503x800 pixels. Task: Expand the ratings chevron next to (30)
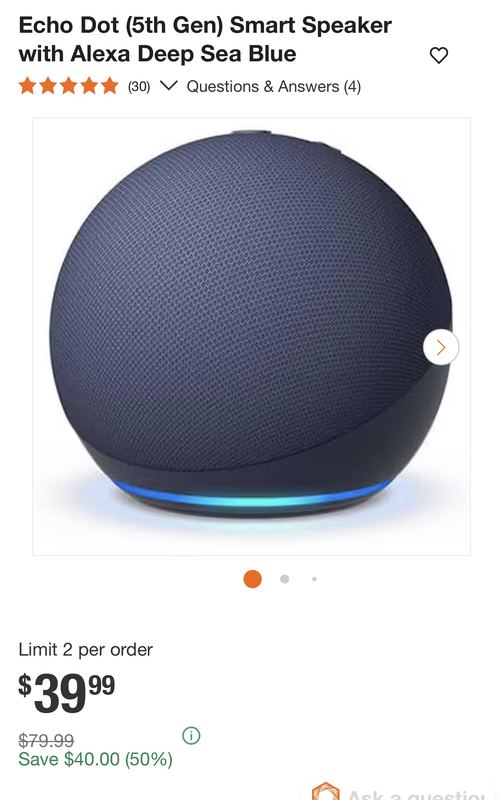click(168, 85)
